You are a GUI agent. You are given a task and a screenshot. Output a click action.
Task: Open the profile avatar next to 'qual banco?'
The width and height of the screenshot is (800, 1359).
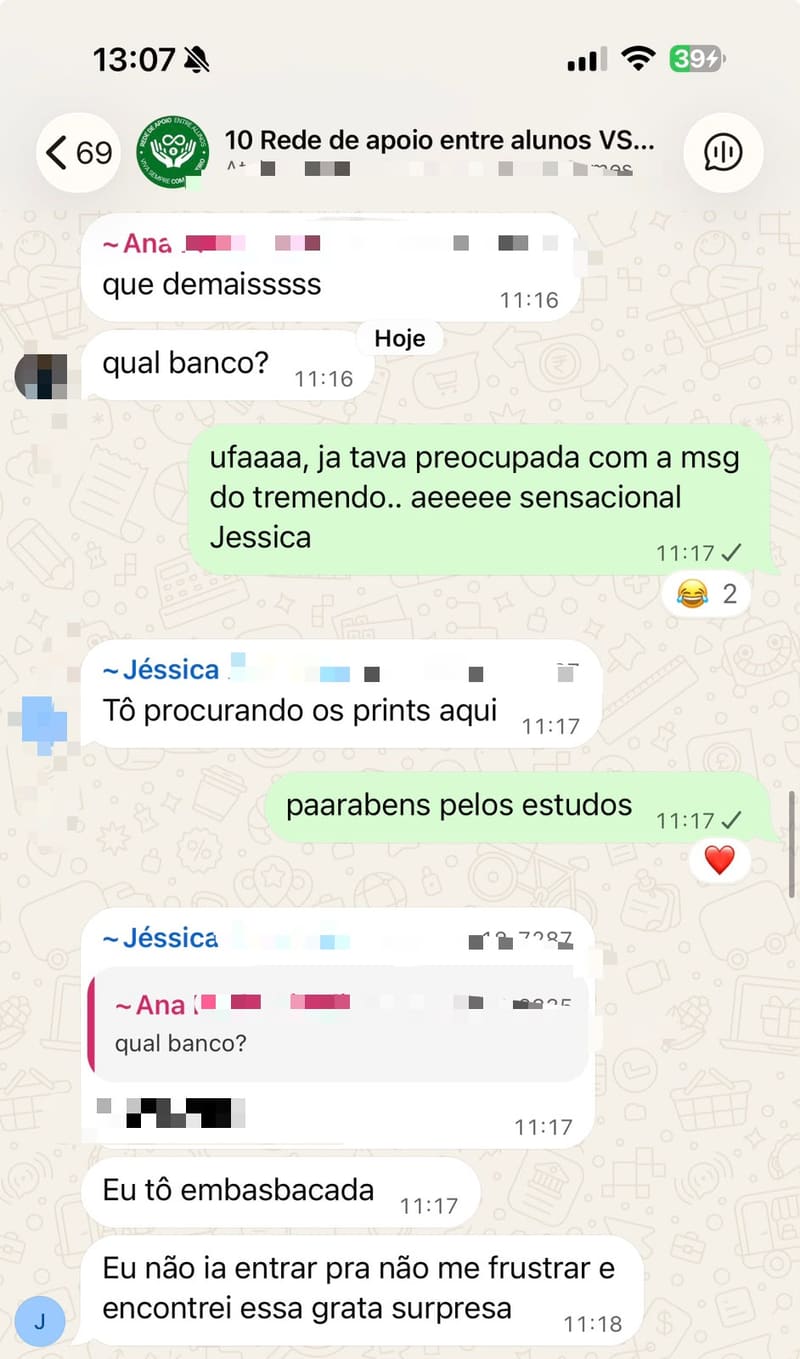[41, 376]
